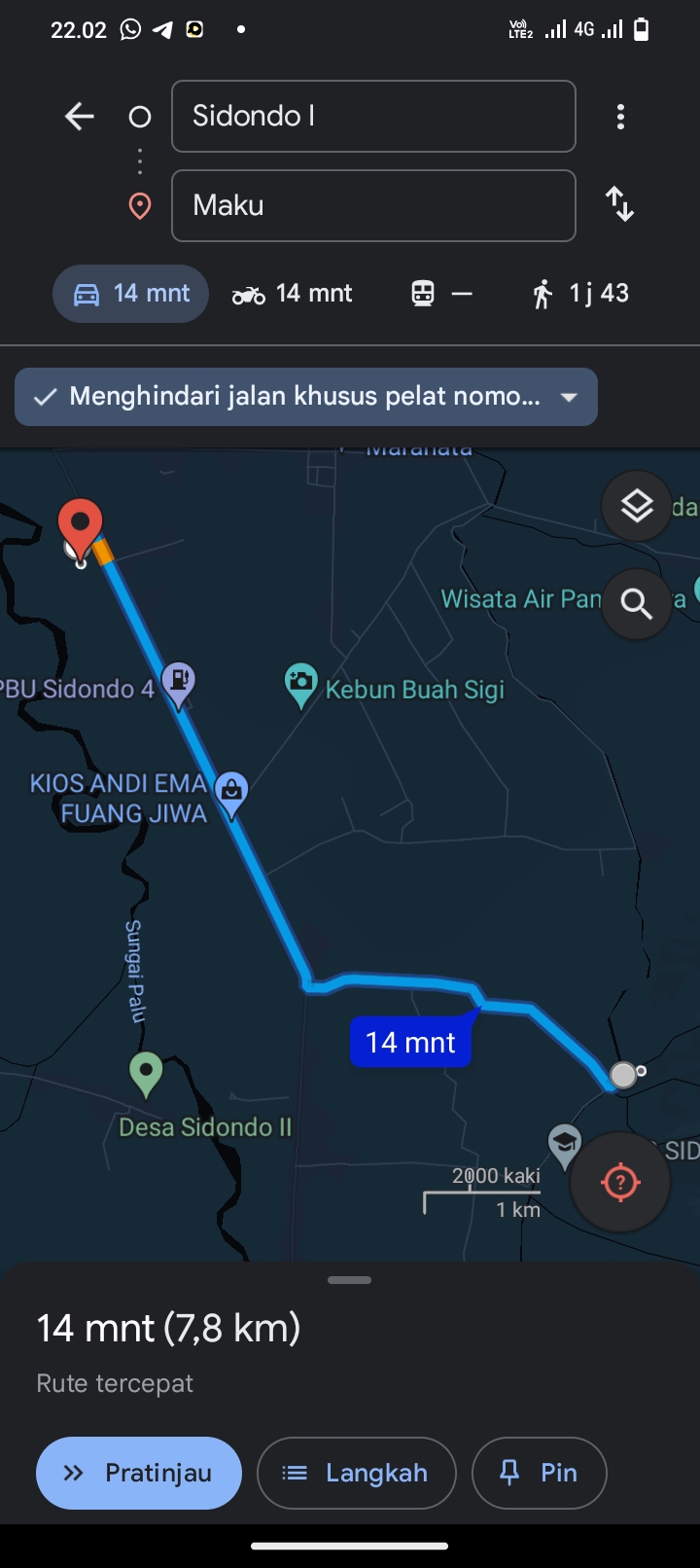Go back using the arrow icon
Screen dimensions: 700x1568
coord(80,117)
